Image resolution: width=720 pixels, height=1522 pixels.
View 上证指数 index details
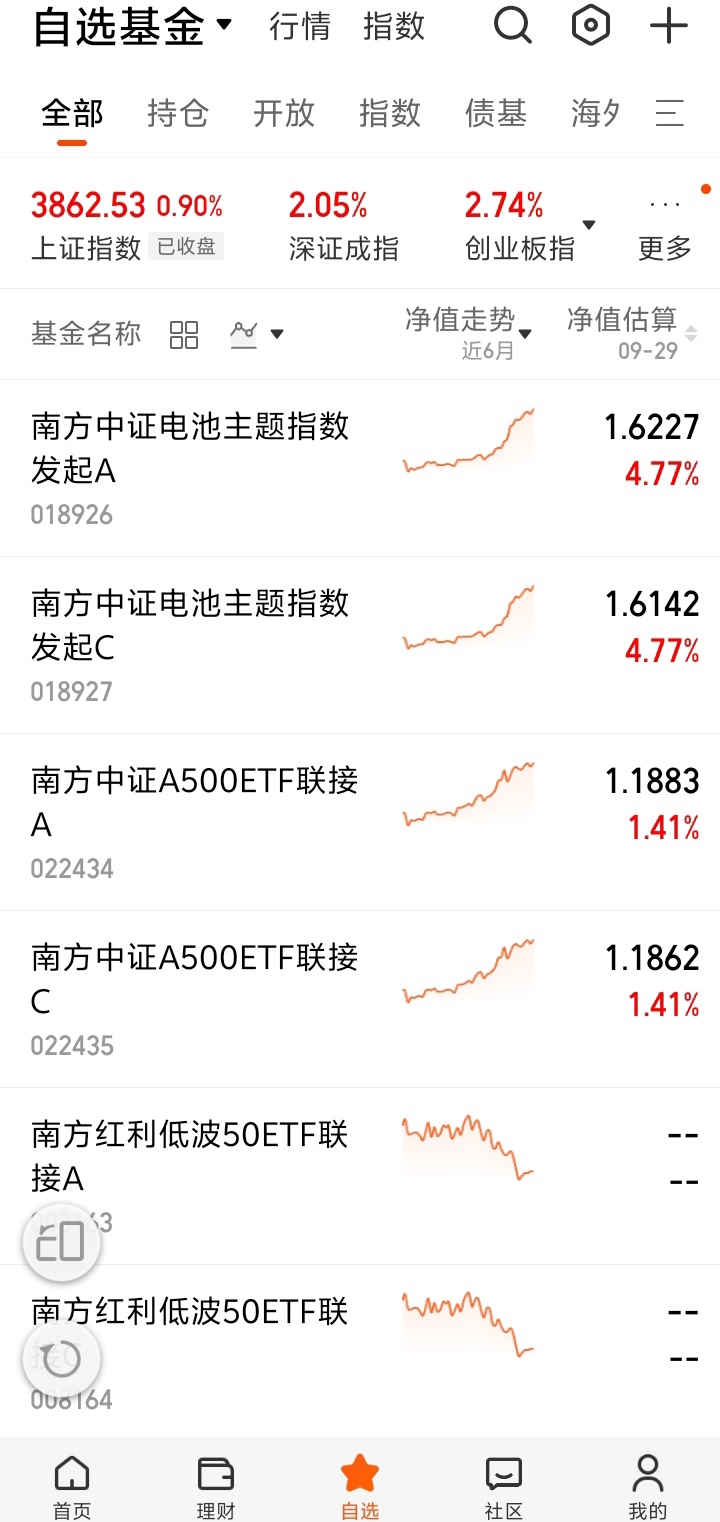click(127, 225)
